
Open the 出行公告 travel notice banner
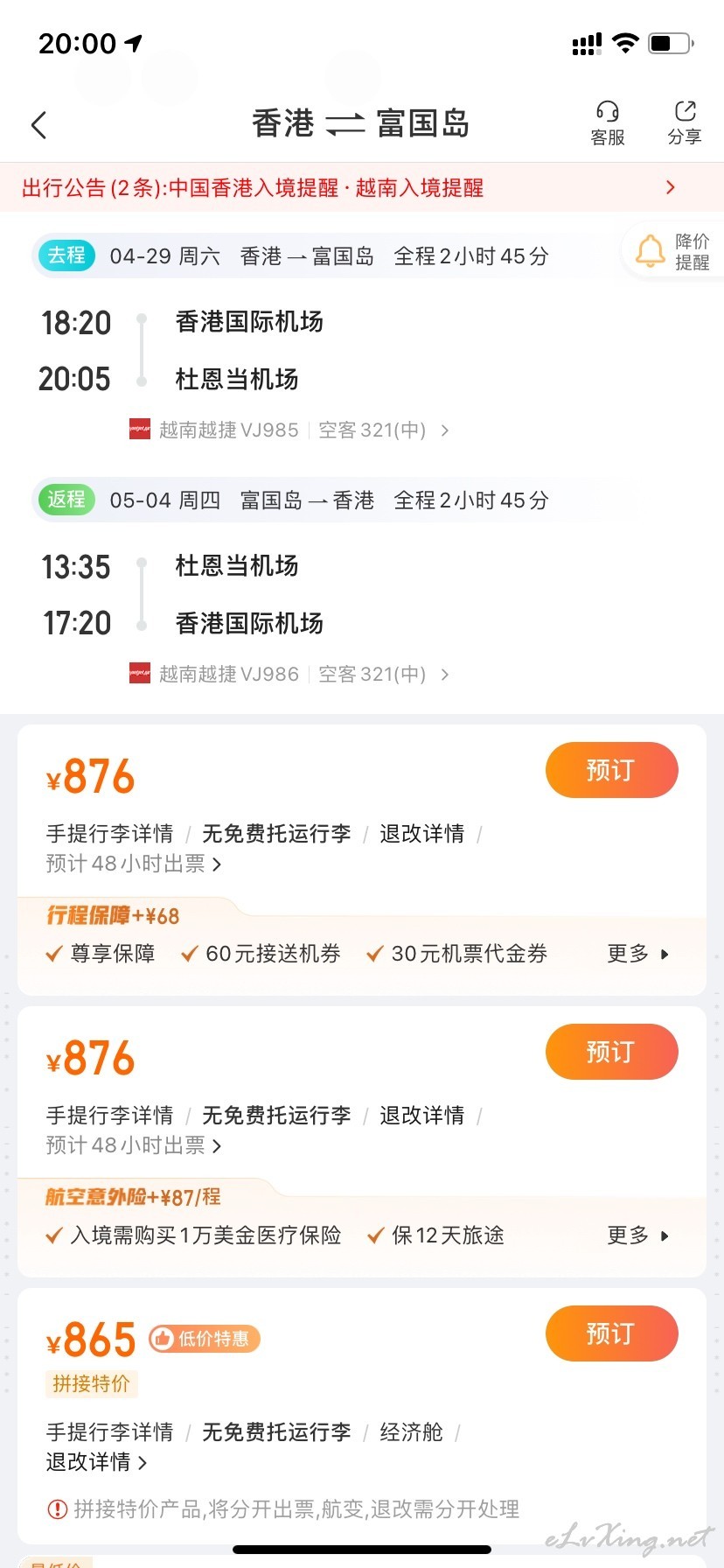(x=362, y=187)
